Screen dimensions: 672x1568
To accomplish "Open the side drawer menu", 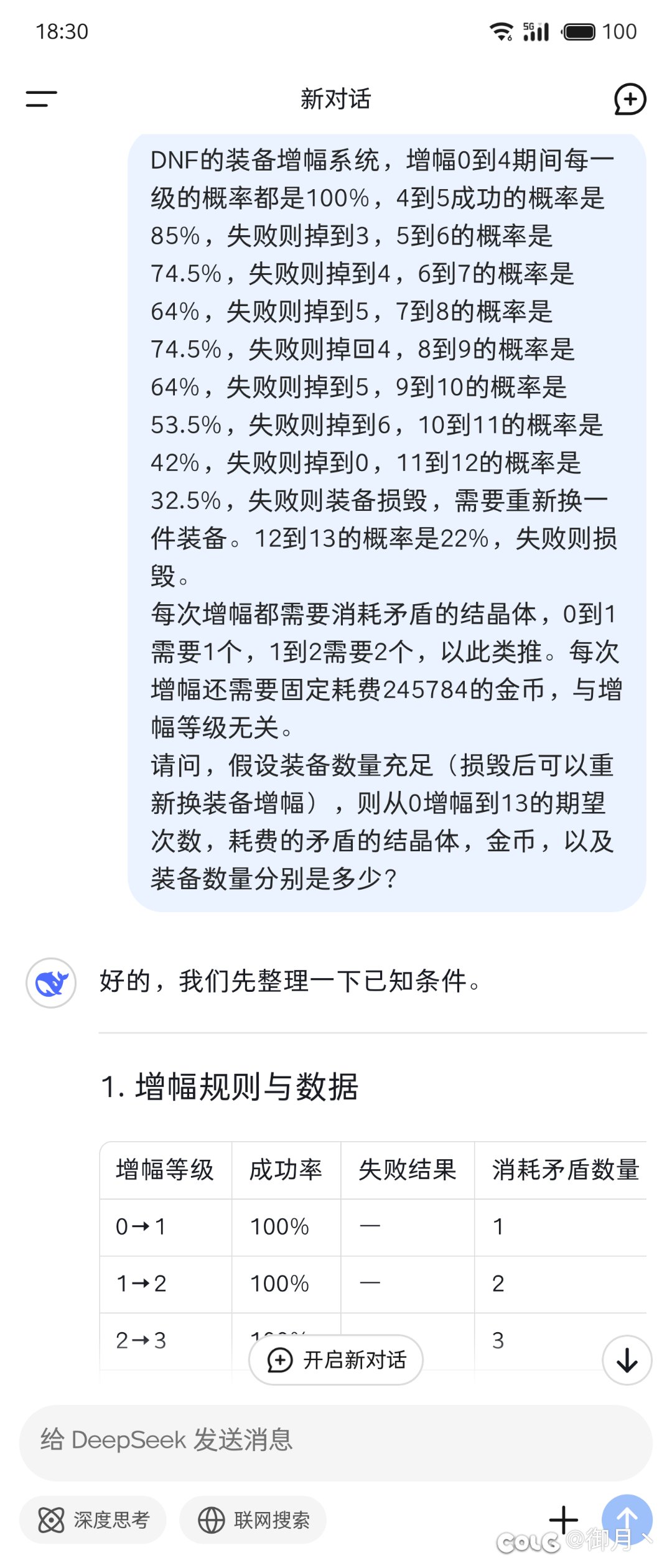I will pyautogui.click(x=41, y=99).
